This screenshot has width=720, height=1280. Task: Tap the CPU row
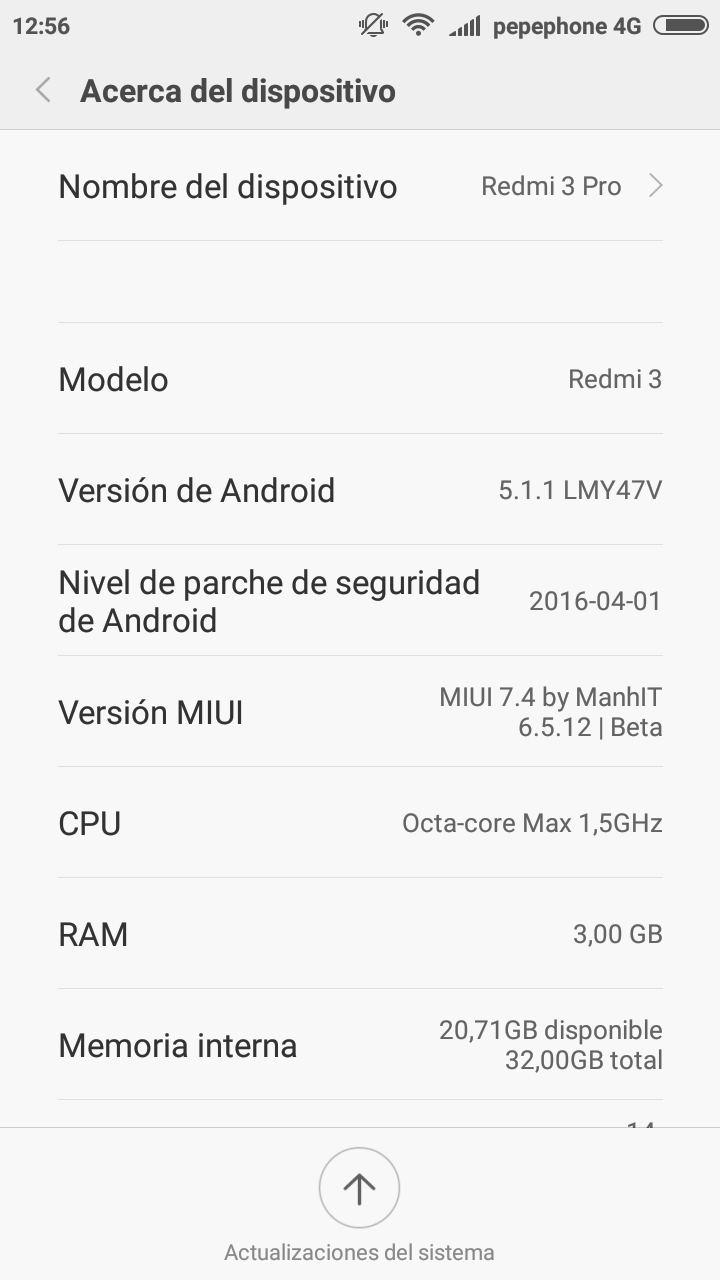pyautogui.click(x=360, y=823)
